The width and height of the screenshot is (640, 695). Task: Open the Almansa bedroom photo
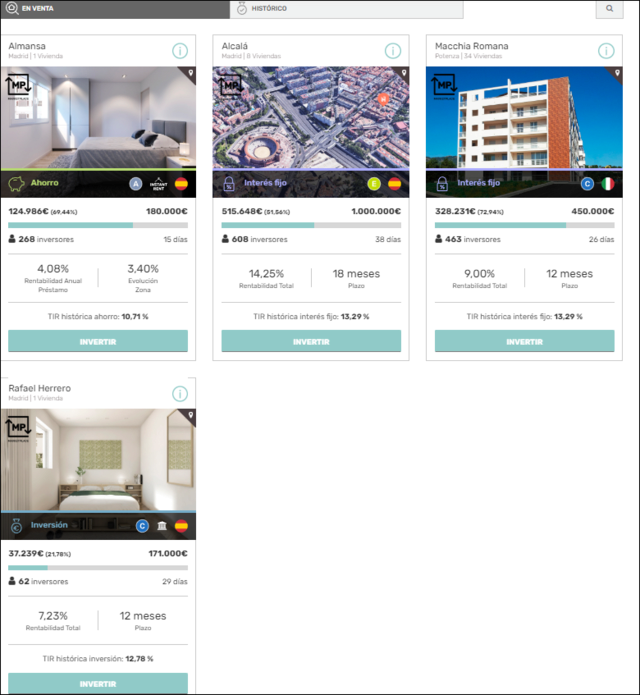coord(98,120)
